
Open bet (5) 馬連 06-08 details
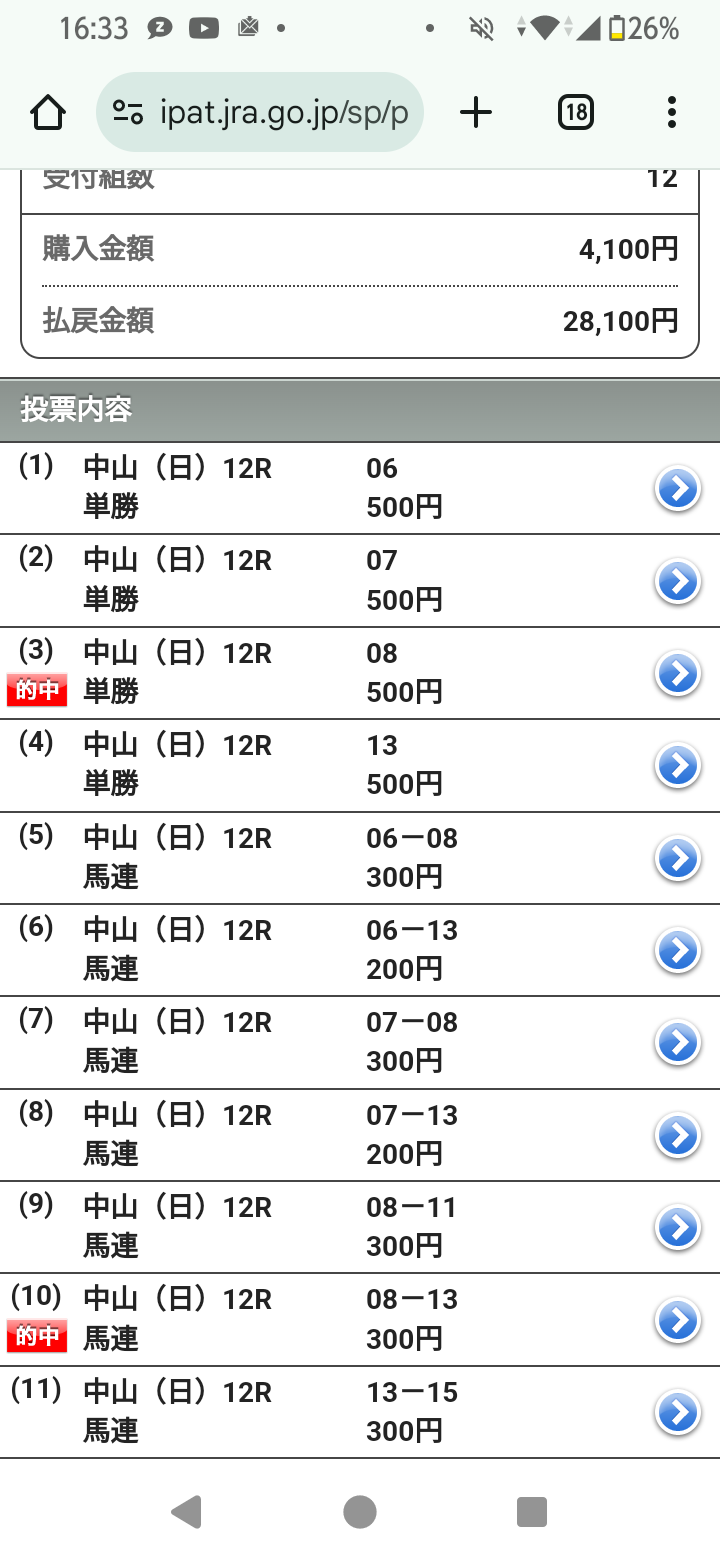point(677,858)
